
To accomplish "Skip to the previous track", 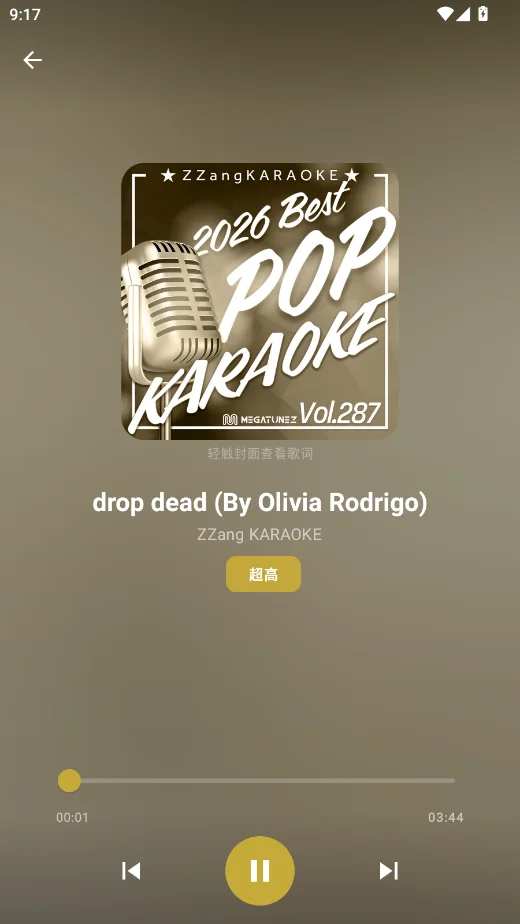I will [131, 870].
